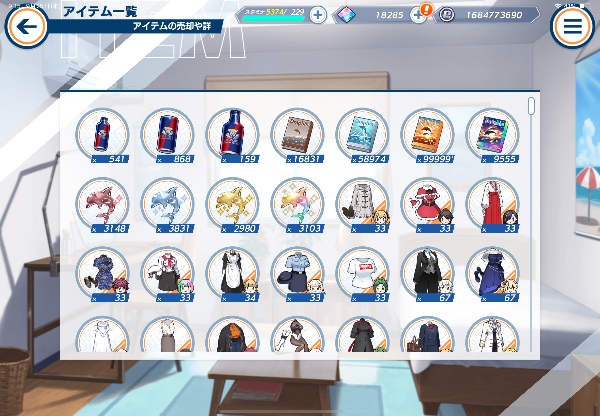Image resolution: width=600 pixels, height=416 pixels.
Task: Select the blue dolphin item with 3831
Action: click(167, 205)
